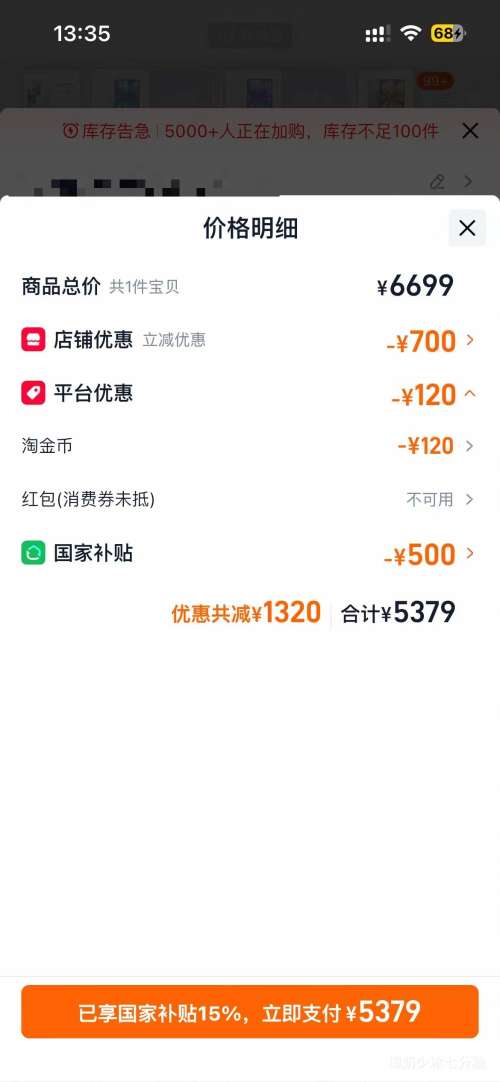Edit the delivery address with the pencil icon
Screen dimensions: 500x1082
[437, 181]
